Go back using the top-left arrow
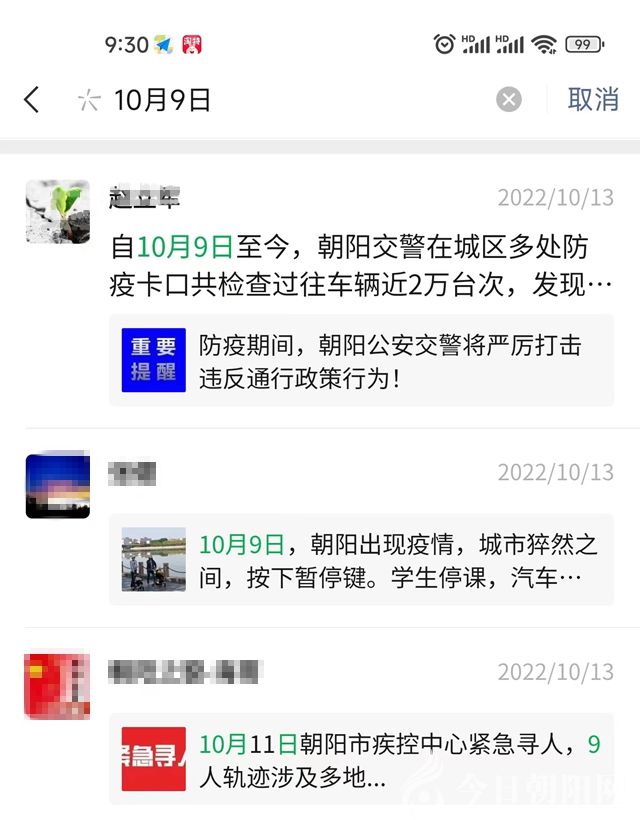640x820 pixels. (x=32, y=99)
